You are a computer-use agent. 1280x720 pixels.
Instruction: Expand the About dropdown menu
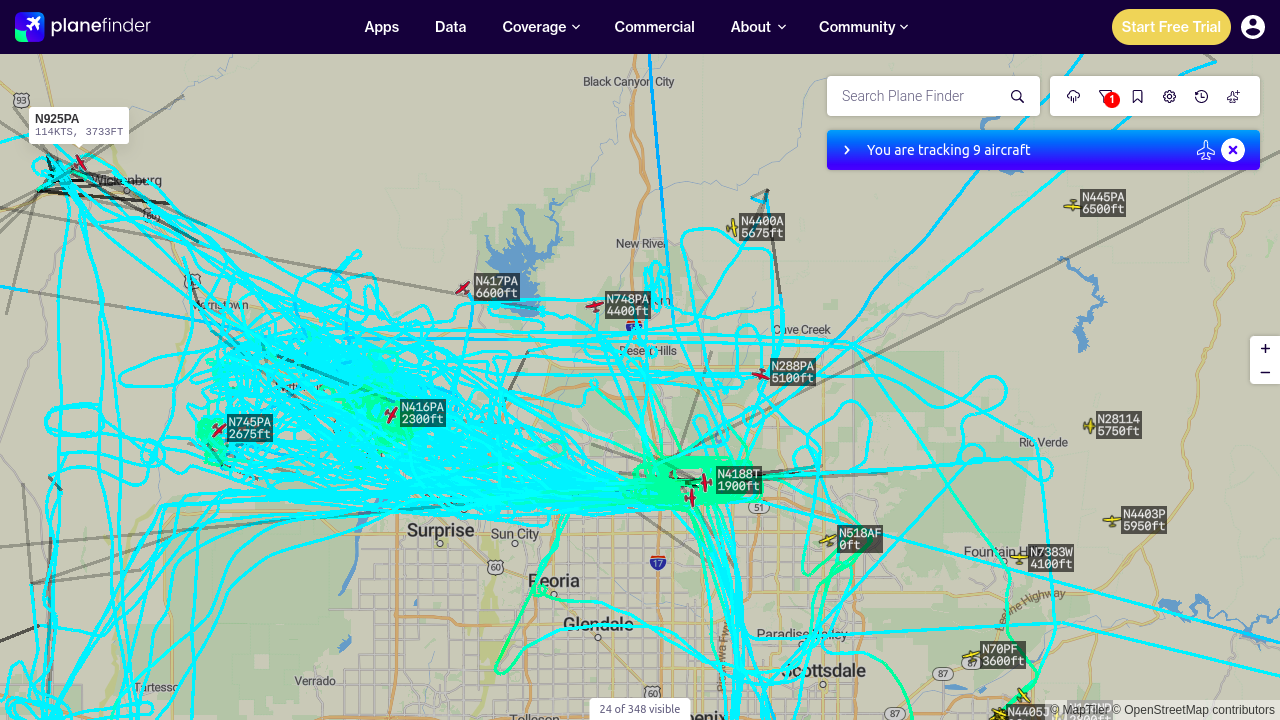pos(758,27)
